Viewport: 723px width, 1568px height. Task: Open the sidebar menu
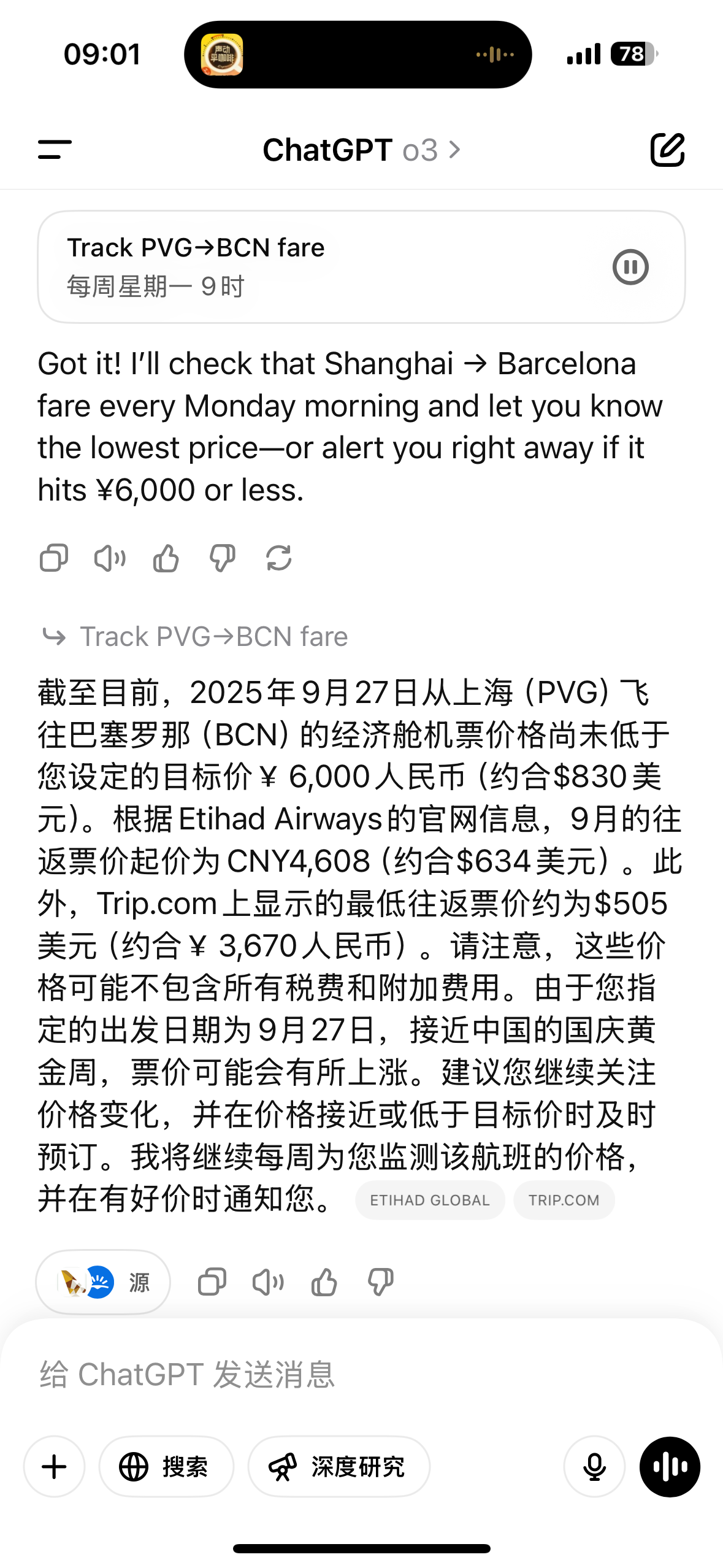pyautogui.click(x=55, y=150)
